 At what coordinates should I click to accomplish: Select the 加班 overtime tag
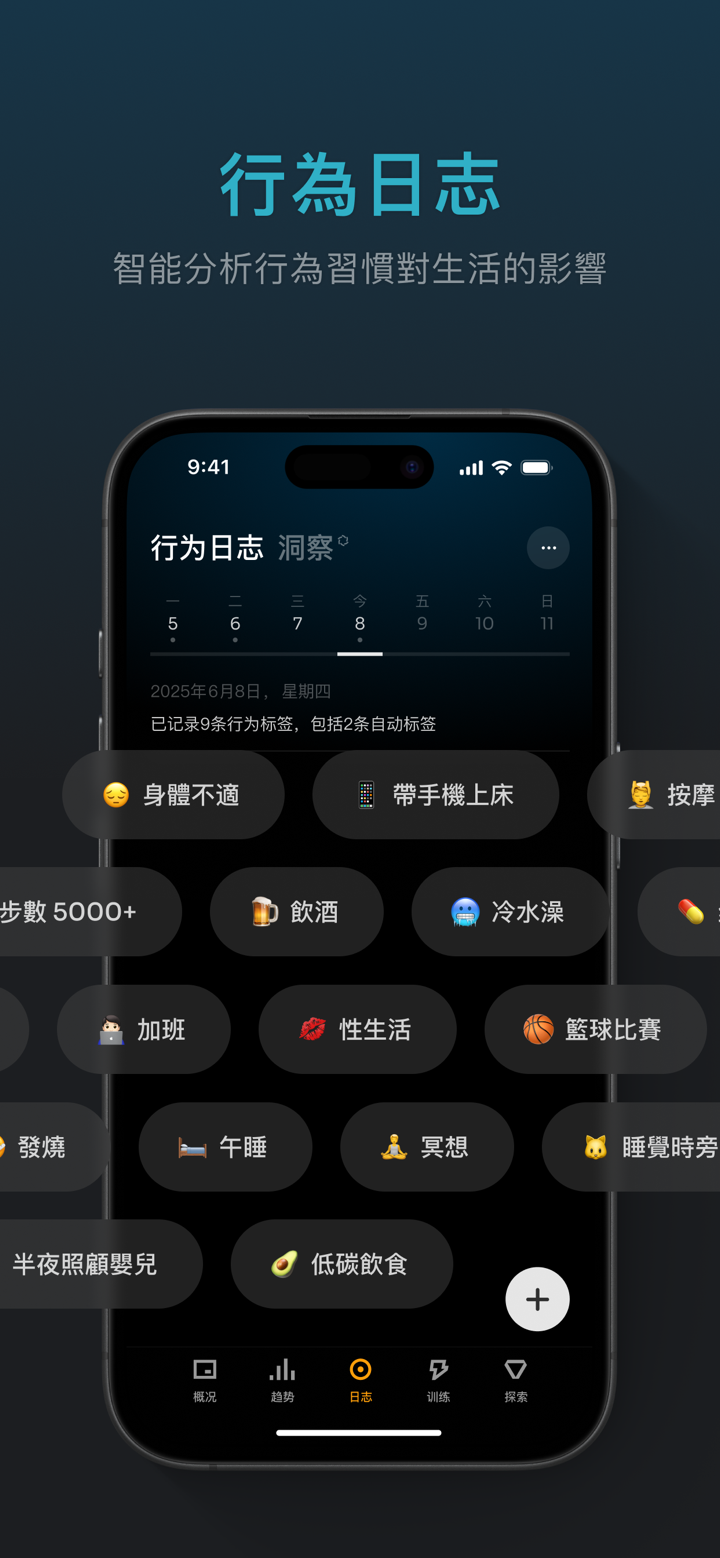tap(143, 1029)
